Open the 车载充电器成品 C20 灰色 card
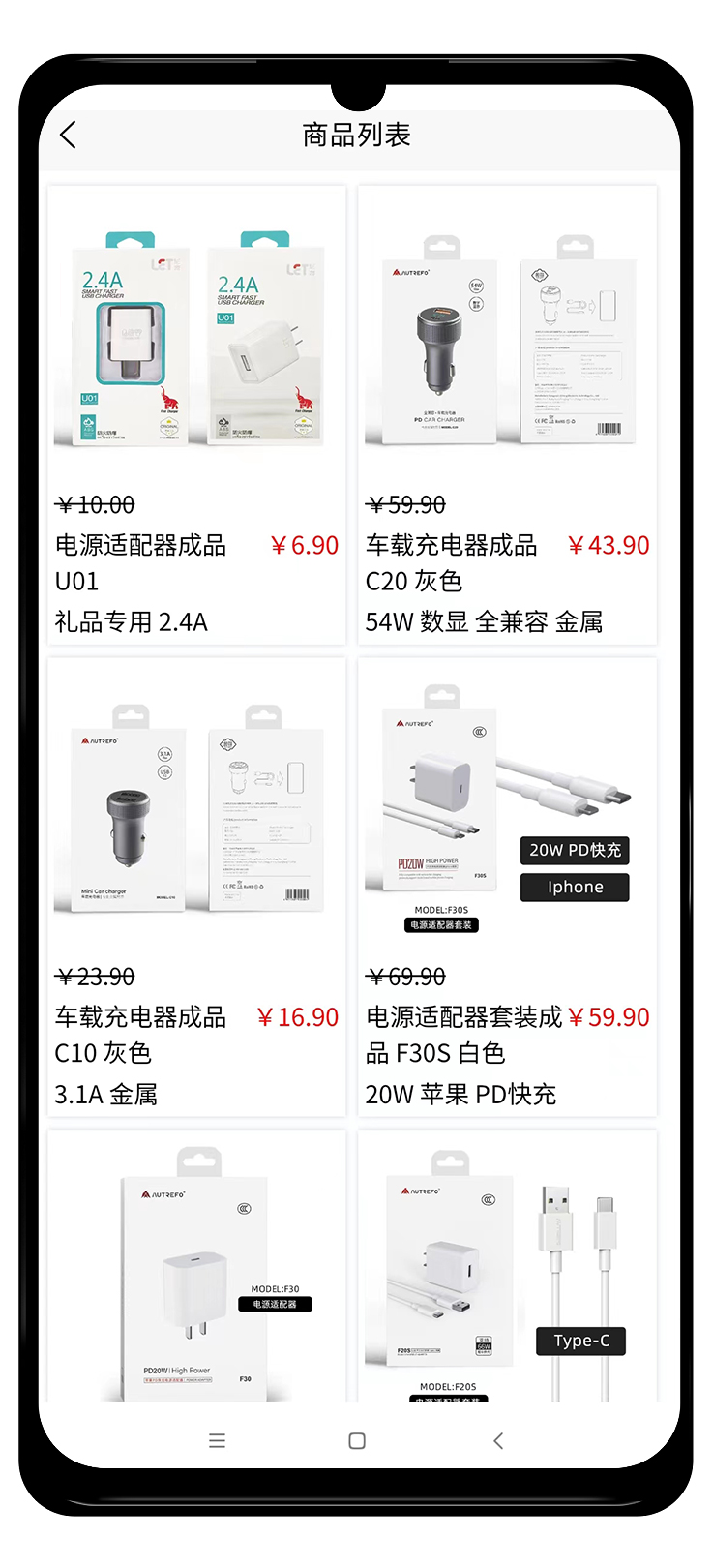 point(507,416)
